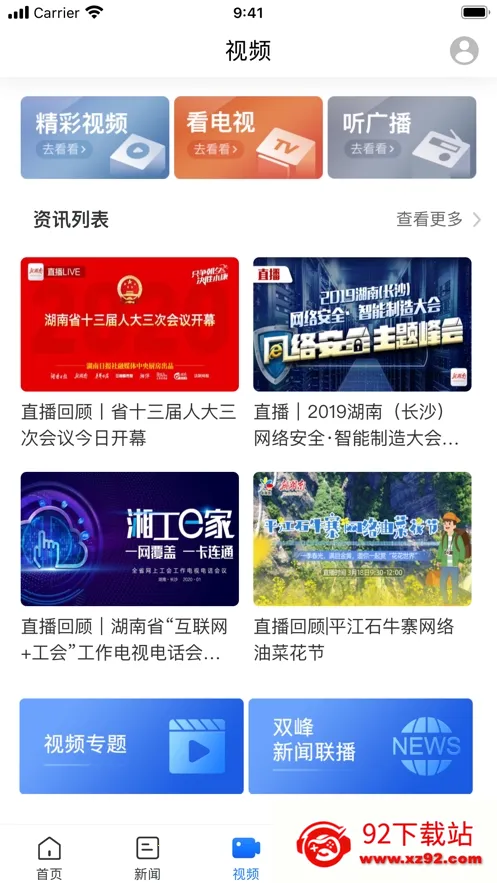Select the 视频 tab
Screen dimensions: 497x883
[246, 858]
